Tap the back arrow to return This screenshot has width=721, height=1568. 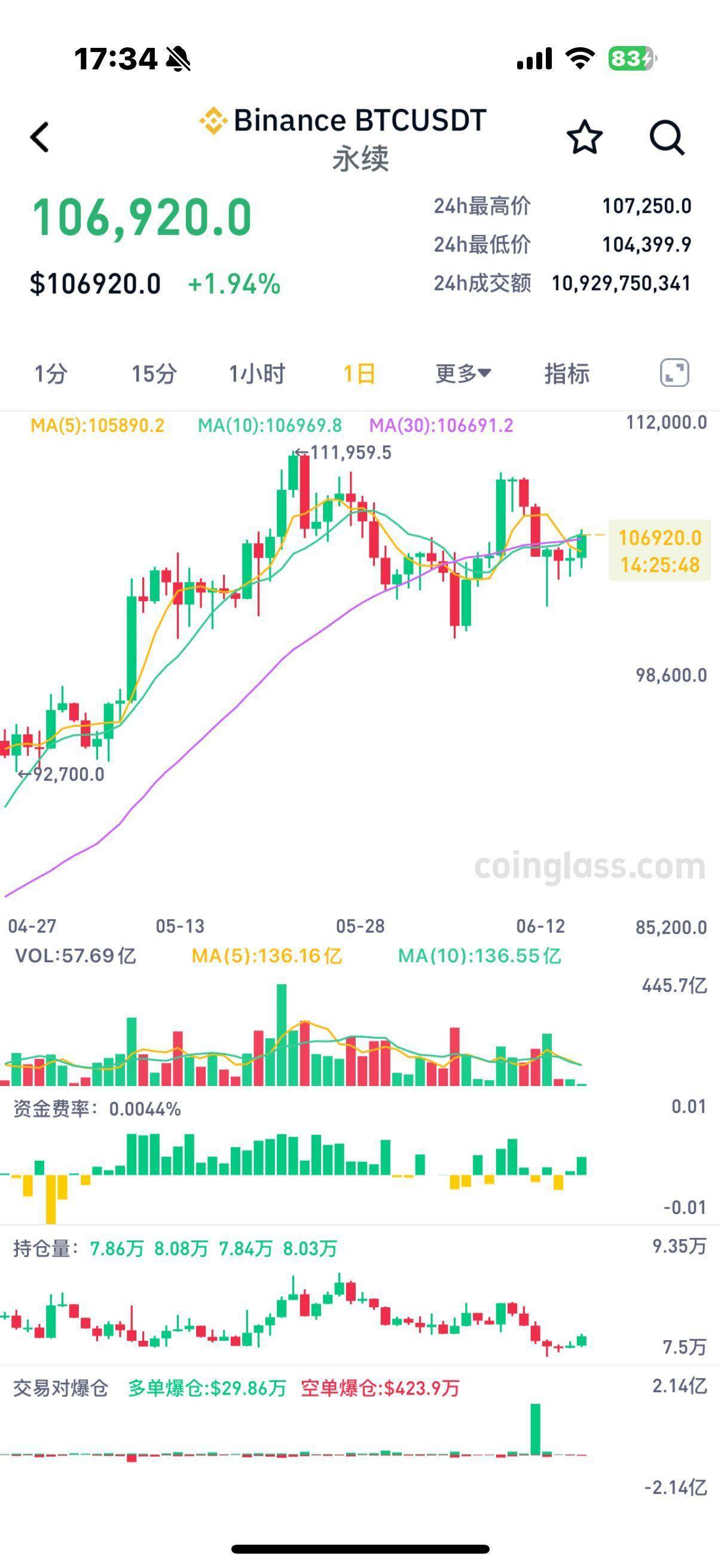coord(38,137)
